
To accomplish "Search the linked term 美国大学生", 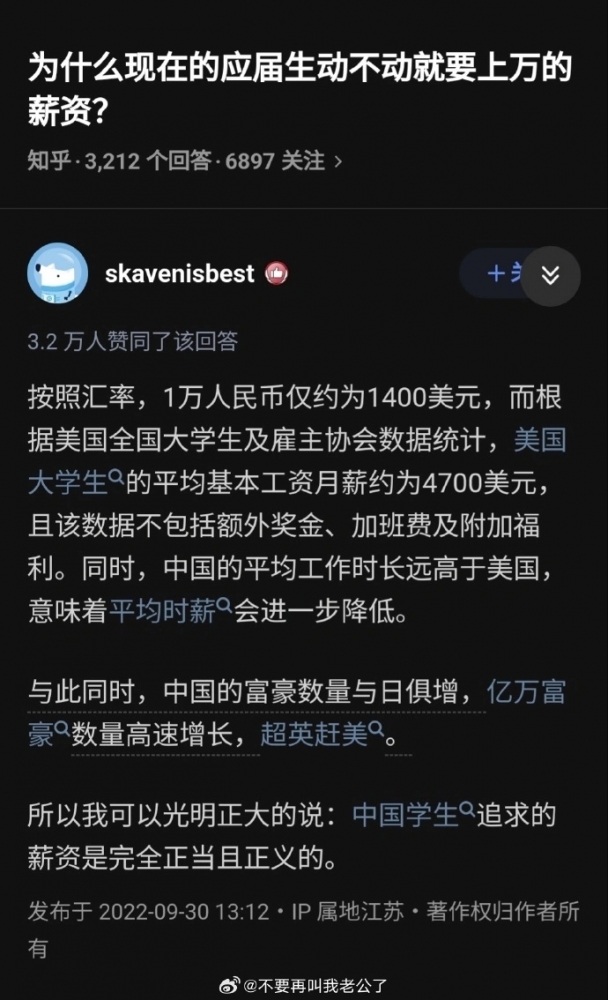I will (x=75, y=483).
